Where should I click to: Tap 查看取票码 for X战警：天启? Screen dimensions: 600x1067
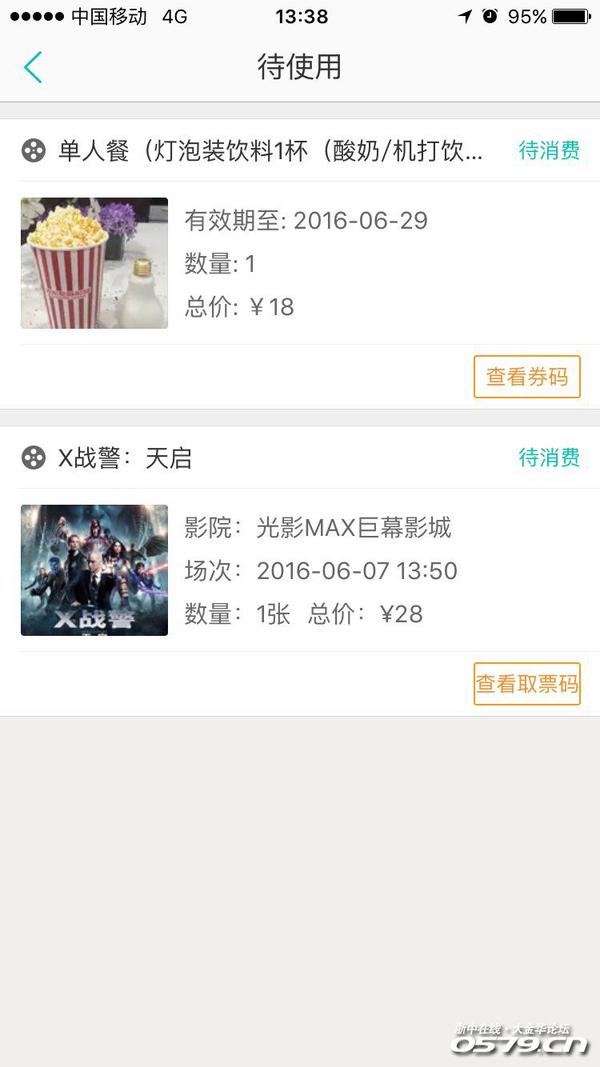[527, 683]
